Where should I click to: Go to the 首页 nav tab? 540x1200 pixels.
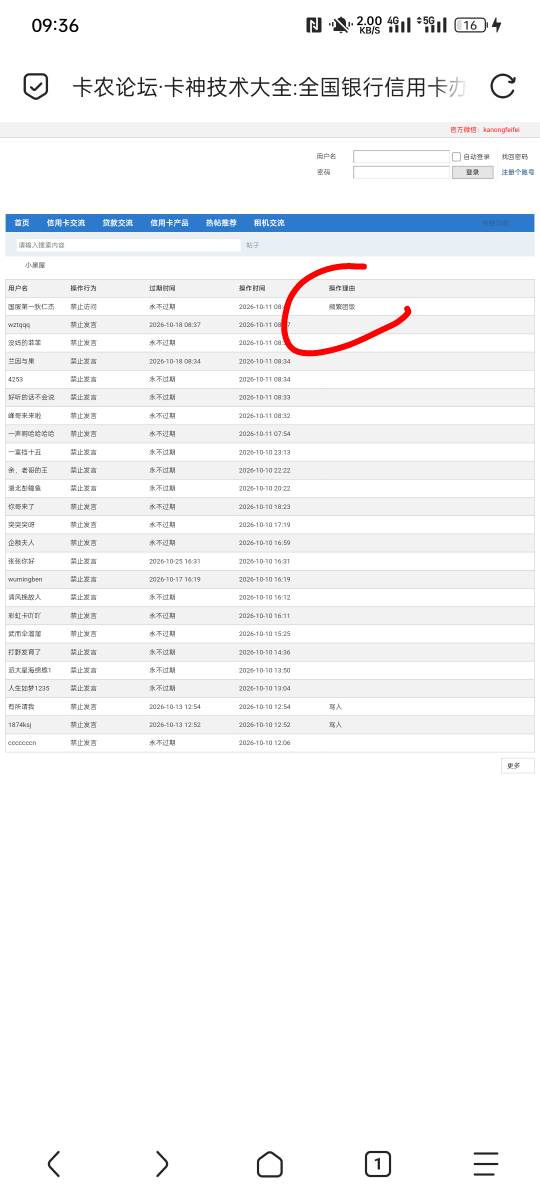coord(22,223)
